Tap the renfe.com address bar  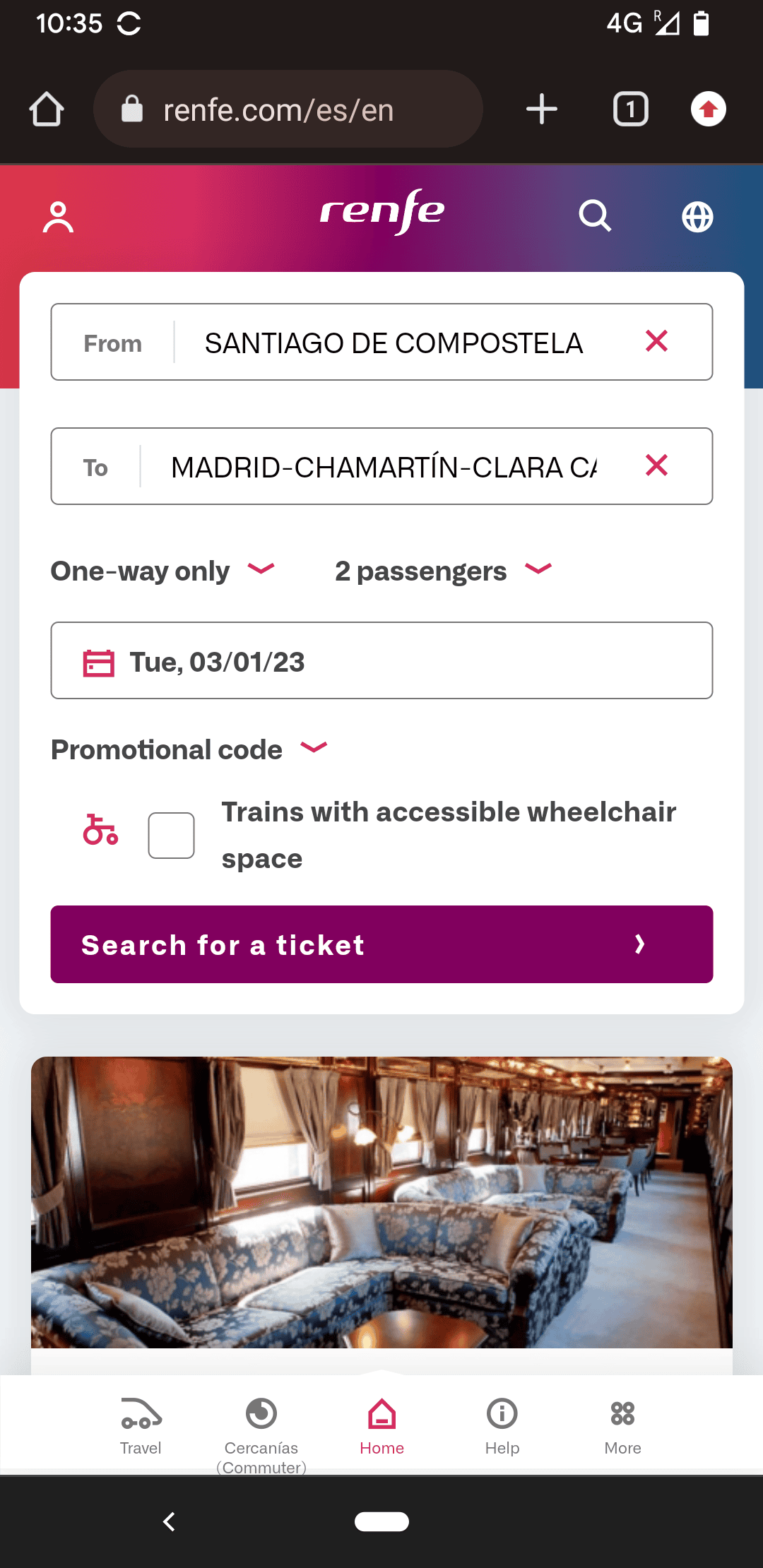(x=288, y=108)
